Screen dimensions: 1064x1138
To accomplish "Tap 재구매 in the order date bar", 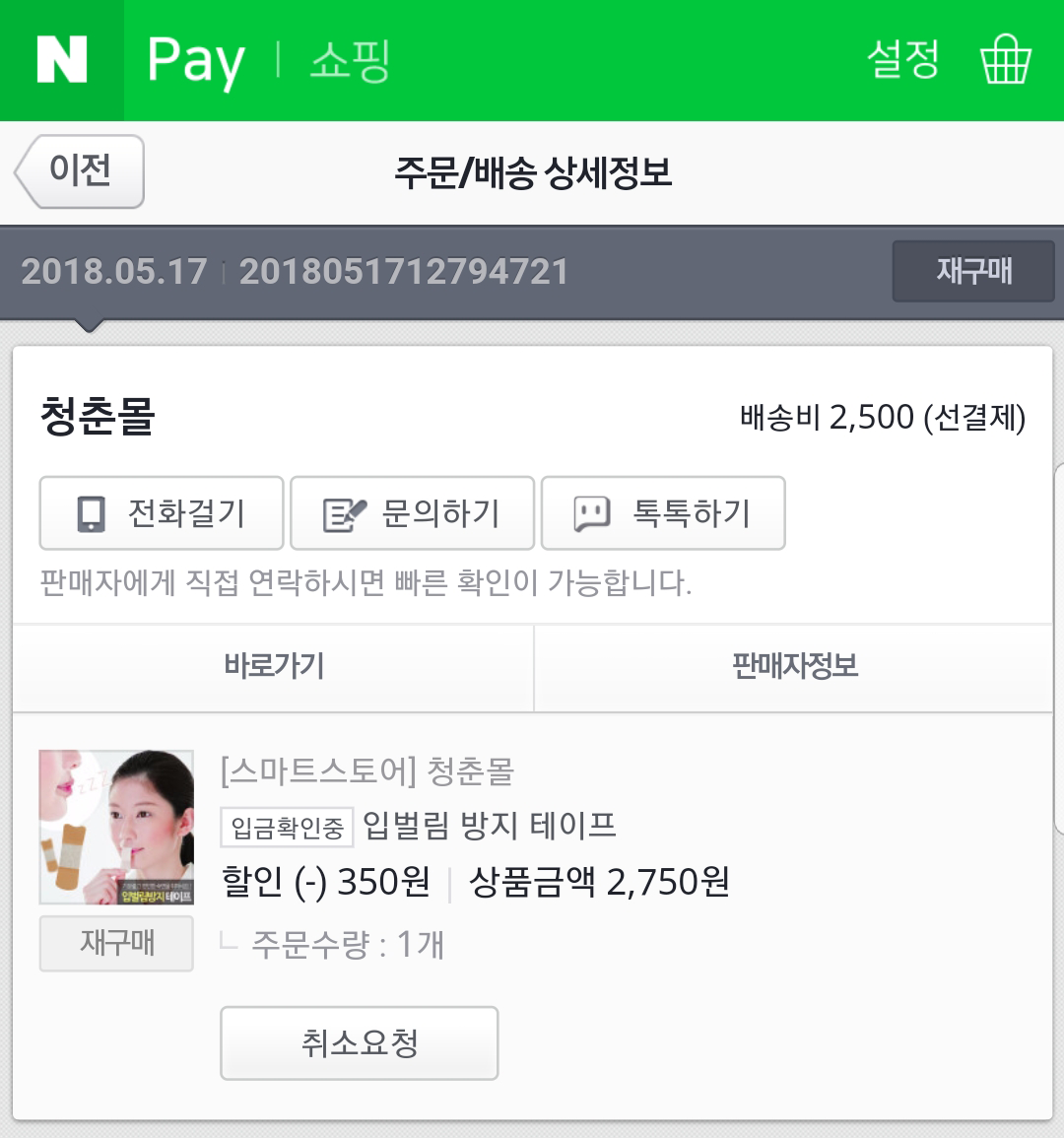I will tap(972, 271).
